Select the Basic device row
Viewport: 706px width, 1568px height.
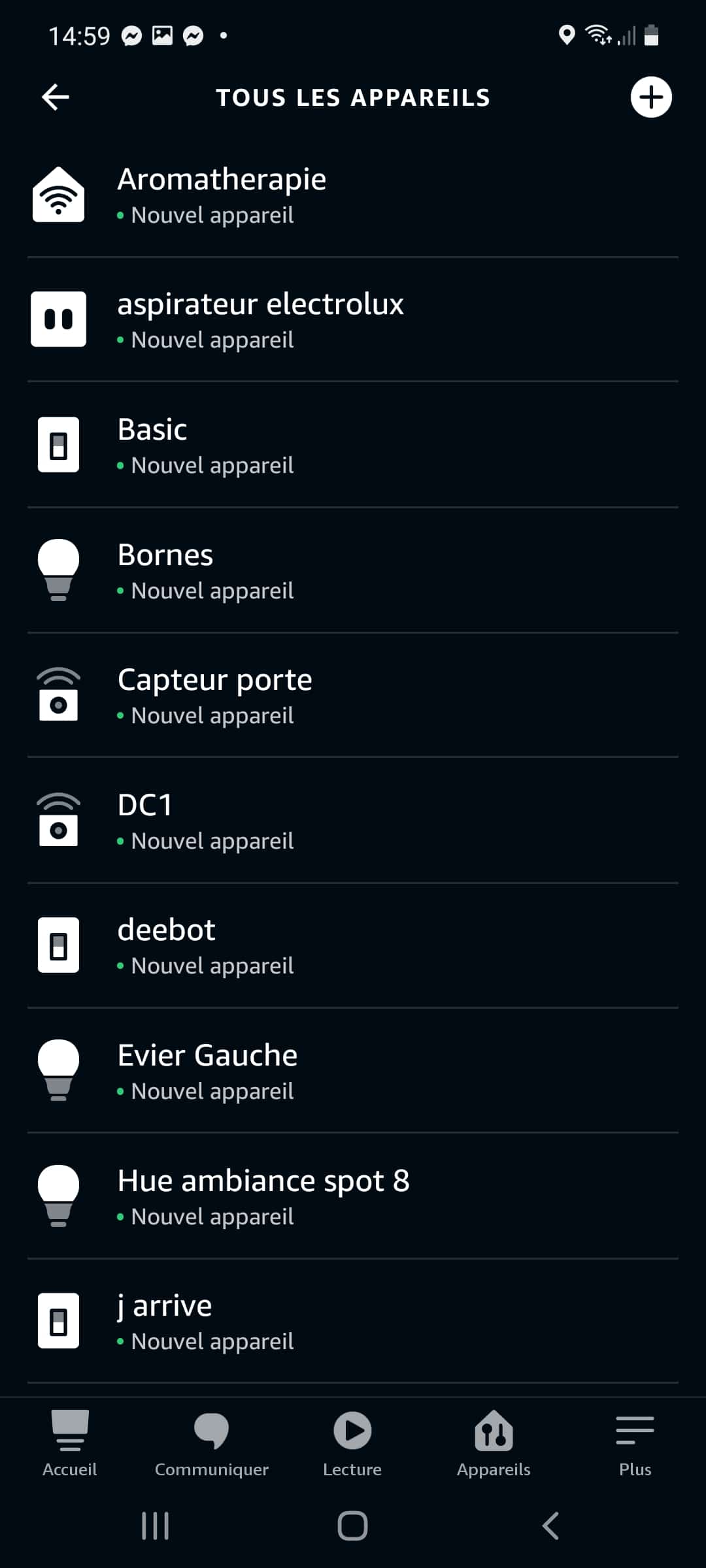click(x=353, y=445)
